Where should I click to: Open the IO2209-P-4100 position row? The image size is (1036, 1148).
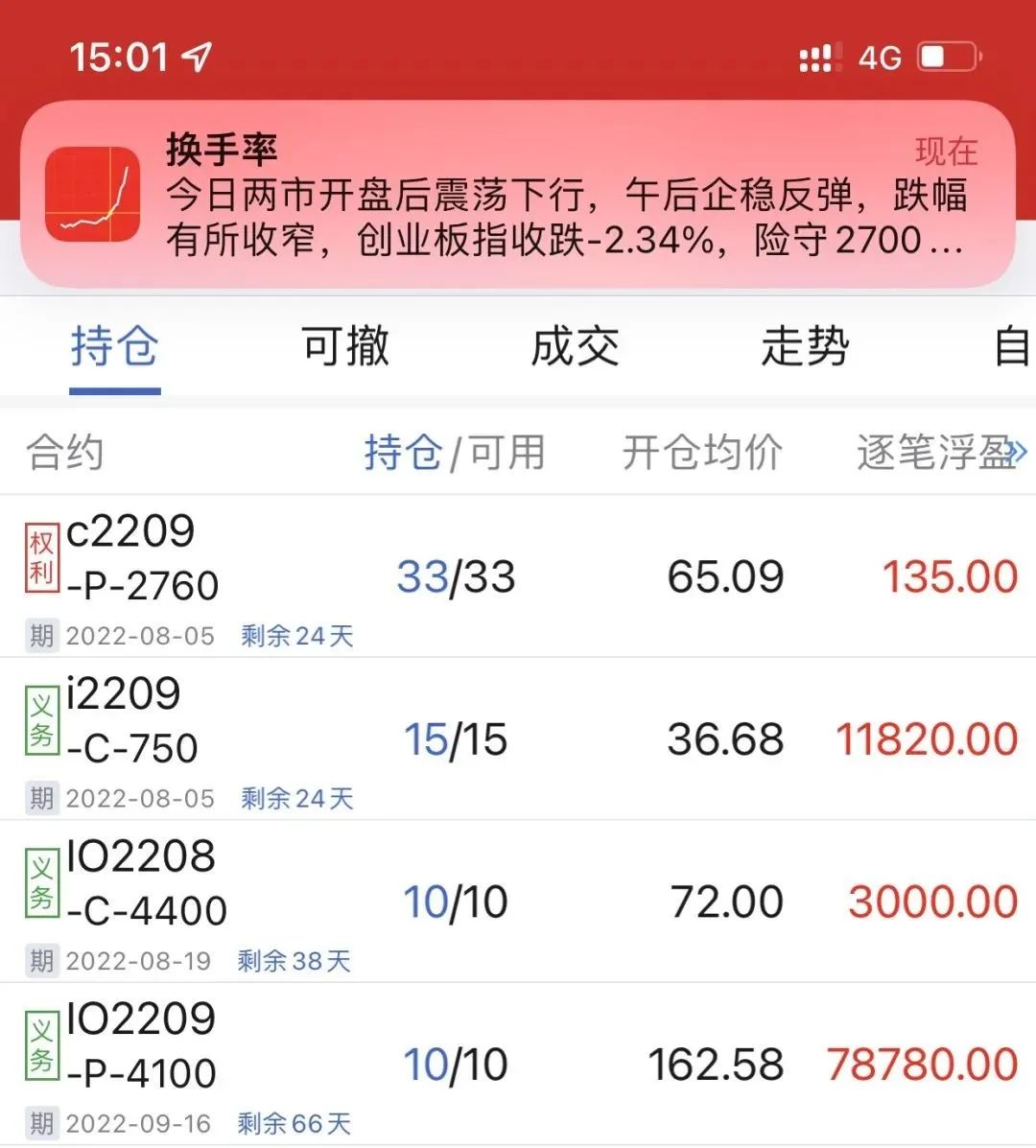(518, 1065)
